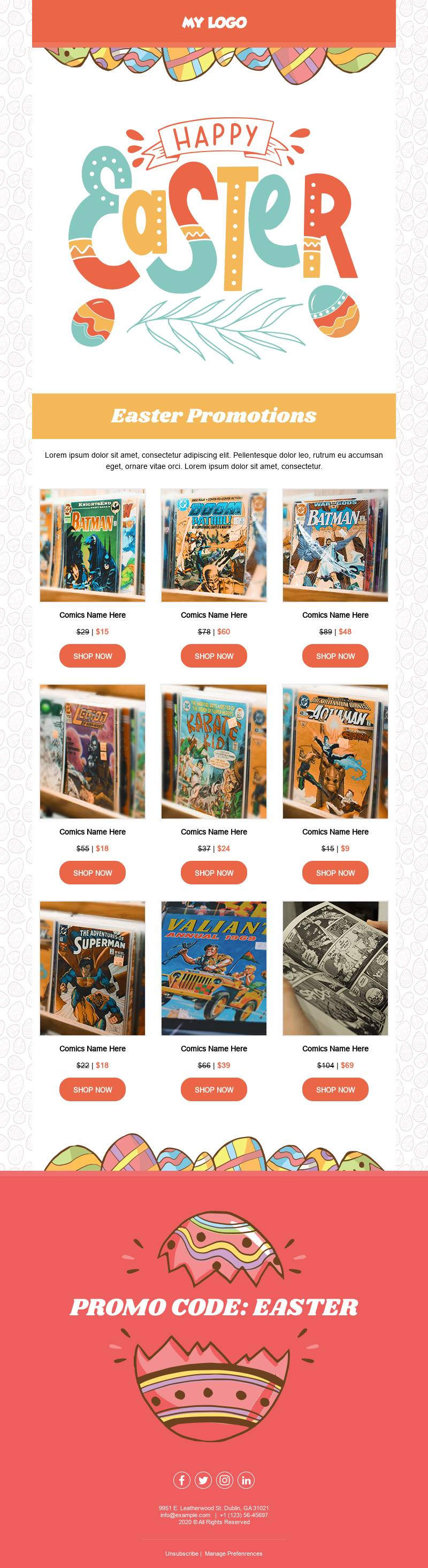Viewport: 428px width, 1568px height.
Task: Open the Instagram icon
Action: point(224,1480)
